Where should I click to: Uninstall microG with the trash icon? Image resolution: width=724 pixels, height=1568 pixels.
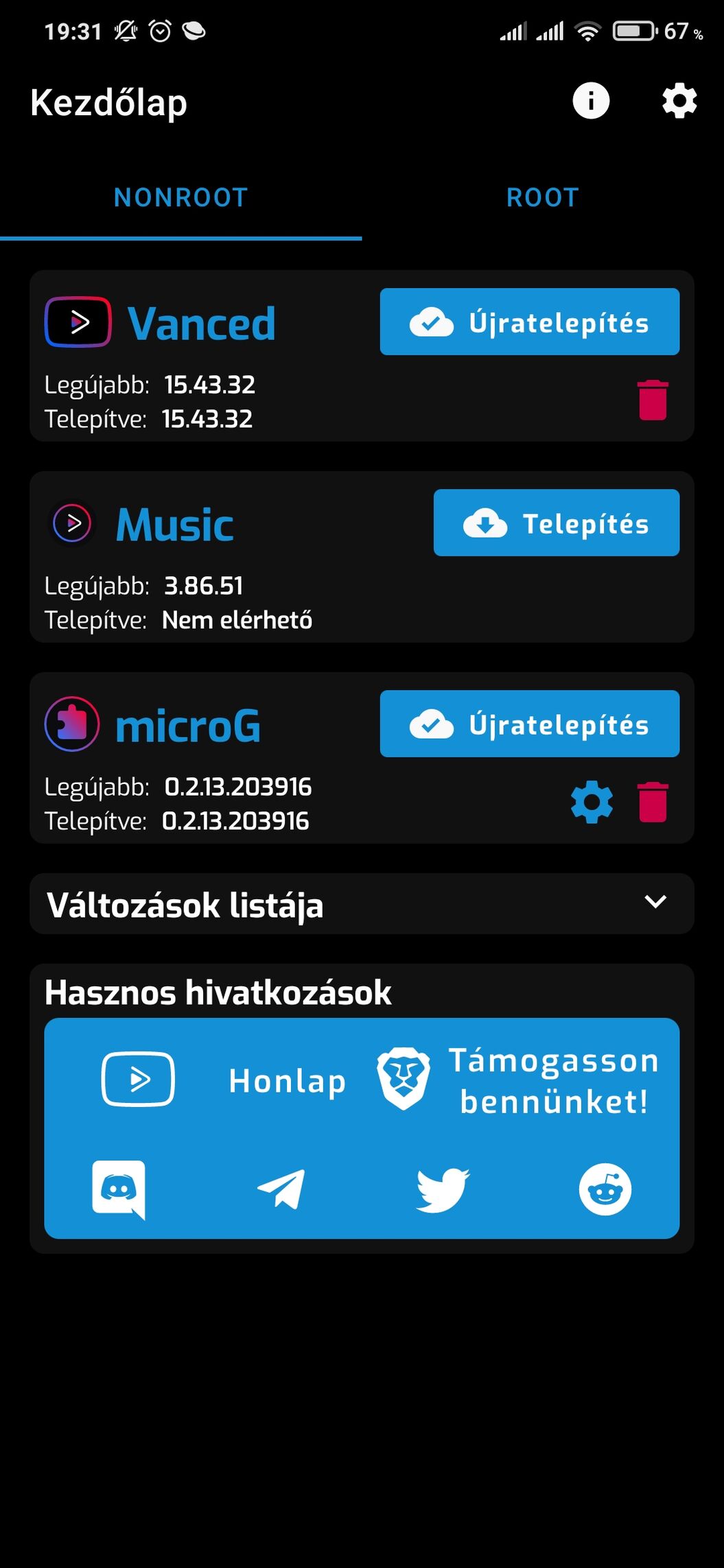click(x=653, y=802)
